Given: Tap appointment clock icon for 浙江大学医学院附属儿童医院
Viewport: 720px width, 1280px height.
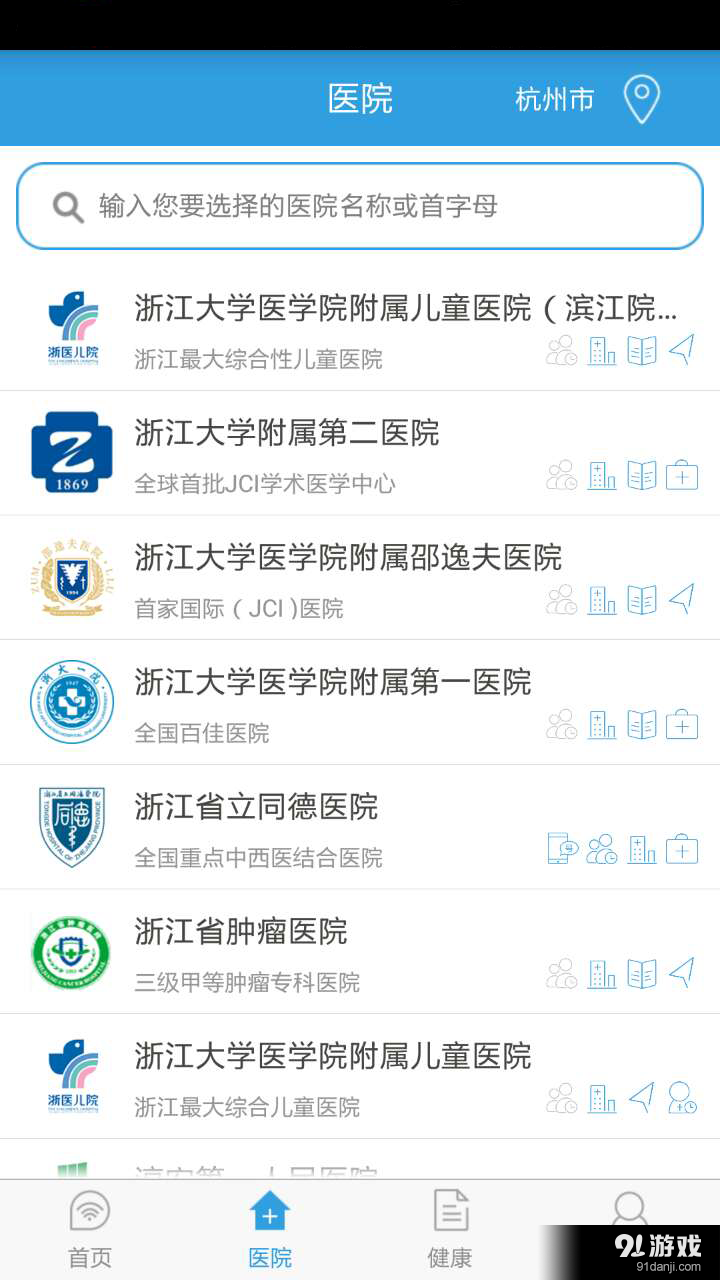Looking at the screenshot, I should coord(681,1098).
